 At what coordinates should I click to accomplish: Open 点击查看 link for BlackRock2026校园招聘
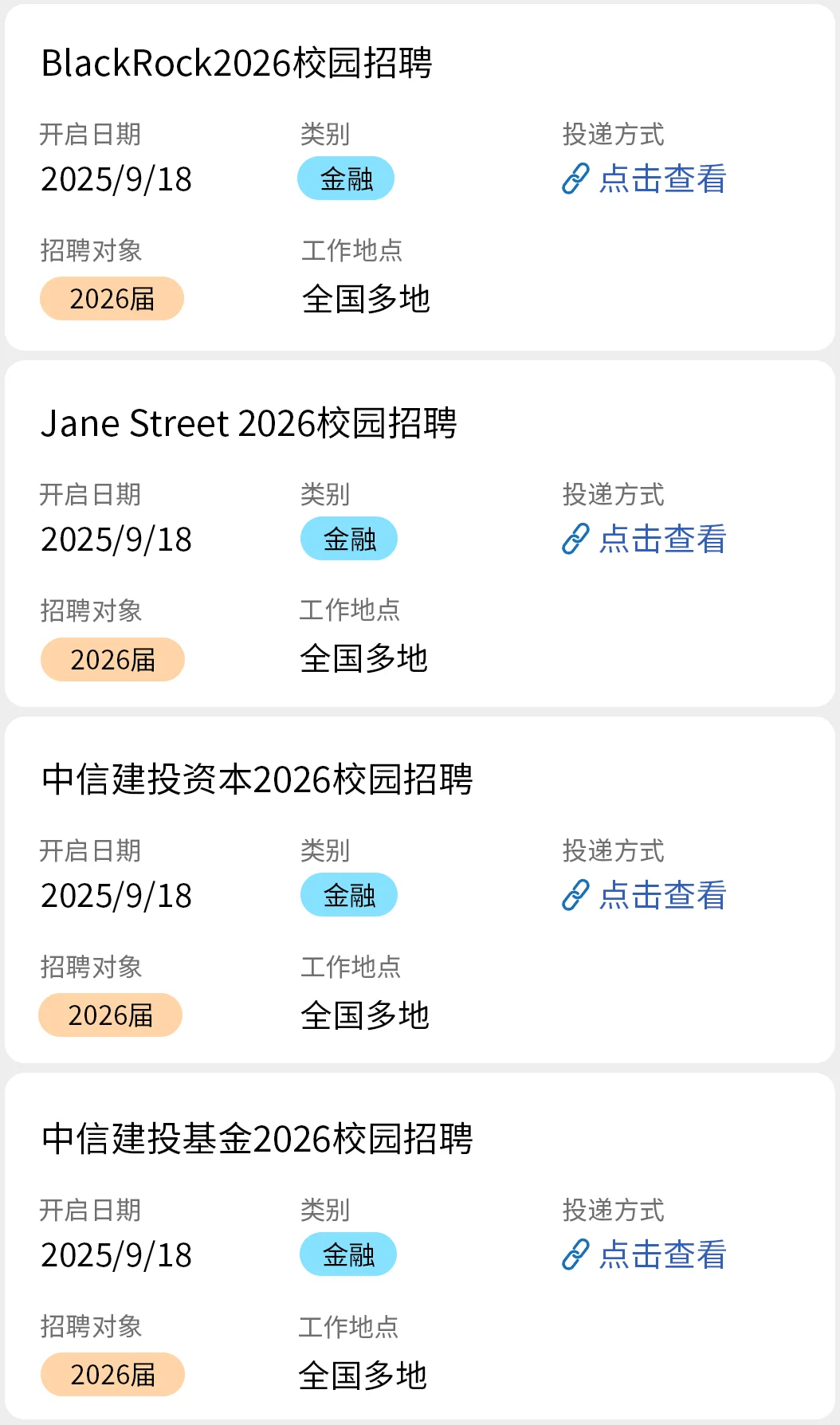coord(645,179)
